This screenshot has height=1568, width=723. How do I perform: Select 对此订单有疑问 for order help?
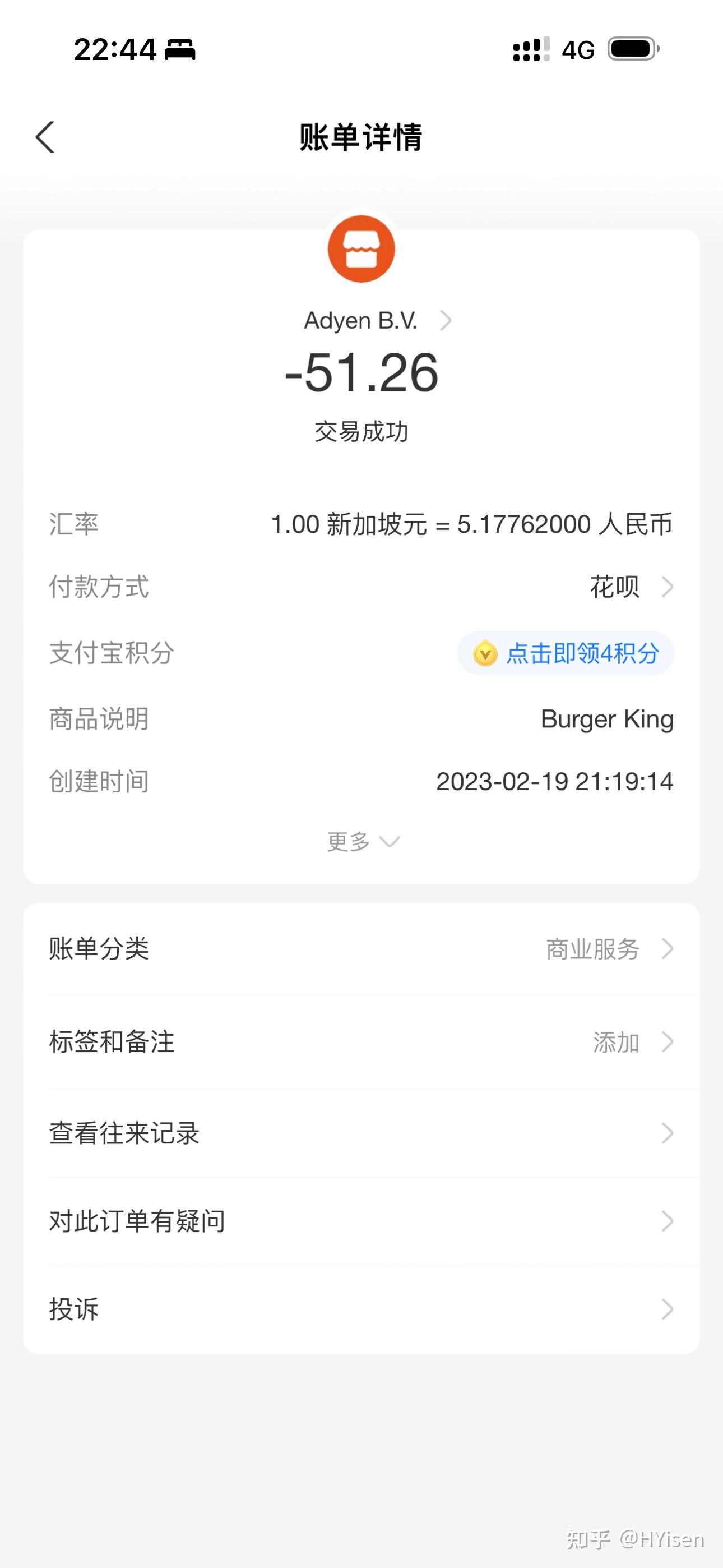[x=361, y=1221]
